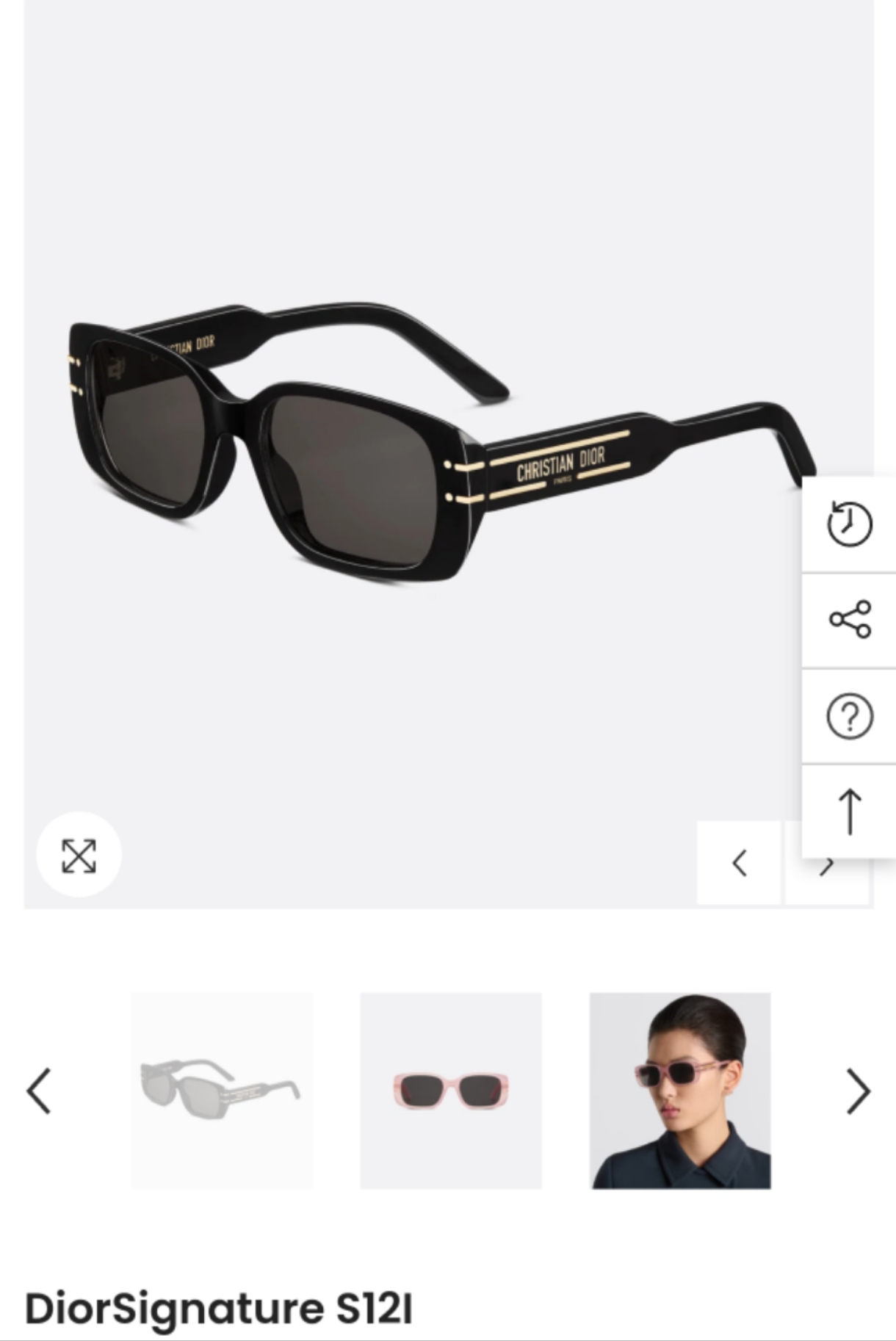896x1341 pixels.
Task: Select the pink sunglasses front-view thumbnail
Action: (451, 1091)
